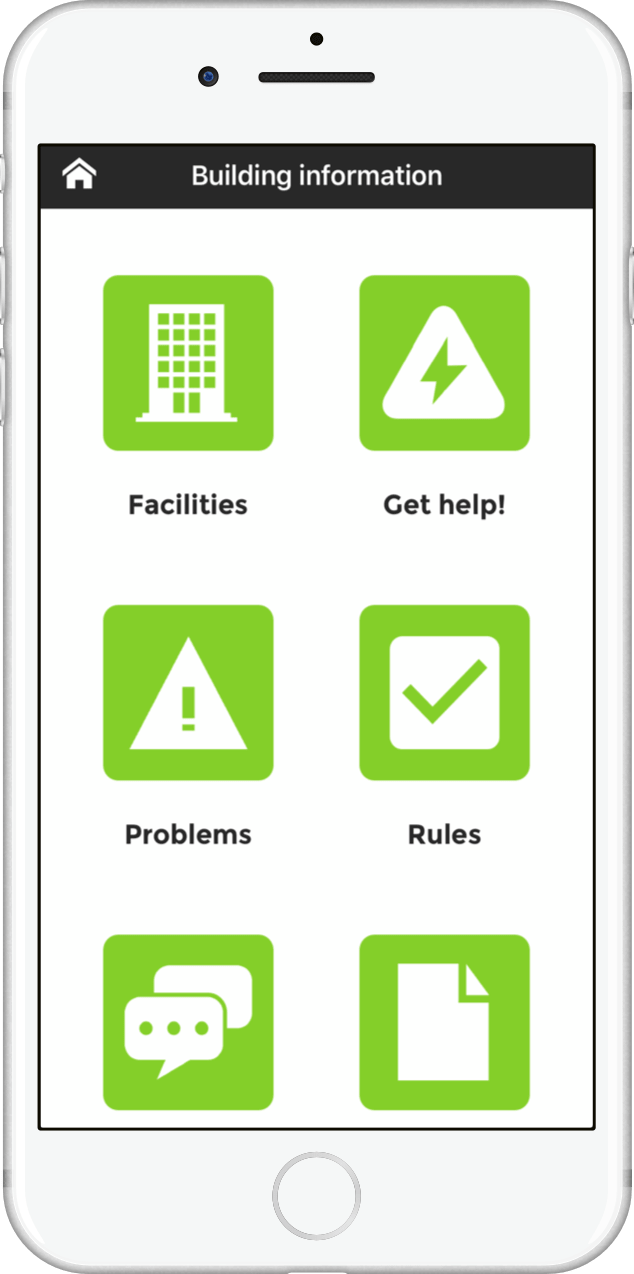Open the chat bubbles tile
The image size is (634, 1274).
click(x=188, y=1022)
